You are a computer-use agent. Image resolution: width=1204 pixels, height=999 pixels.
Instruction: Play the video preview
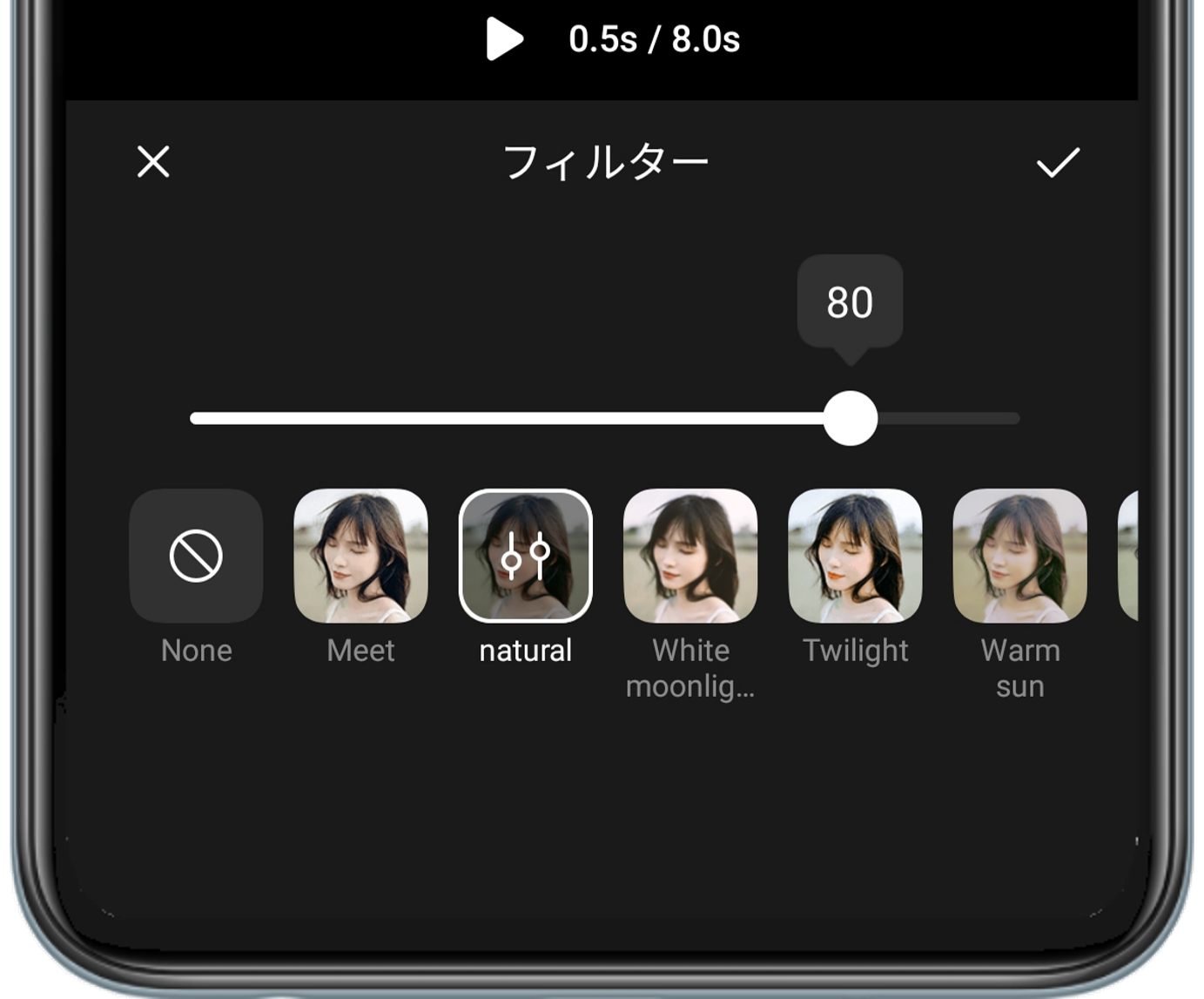tap(504, 40)
